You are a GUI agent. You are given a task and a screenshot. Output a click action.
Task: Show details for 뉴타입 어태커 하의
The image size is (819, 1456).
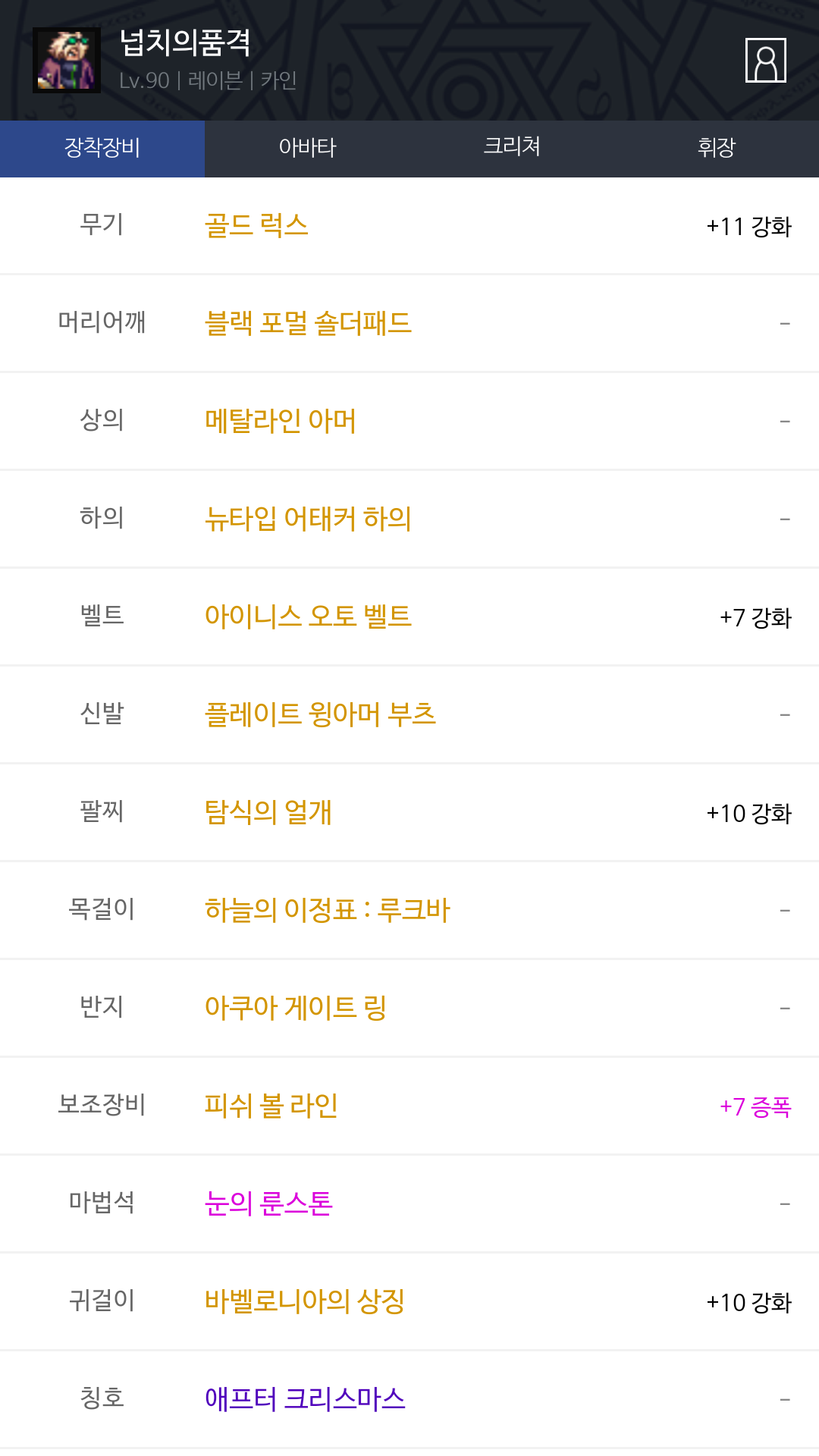click(308, 519)
